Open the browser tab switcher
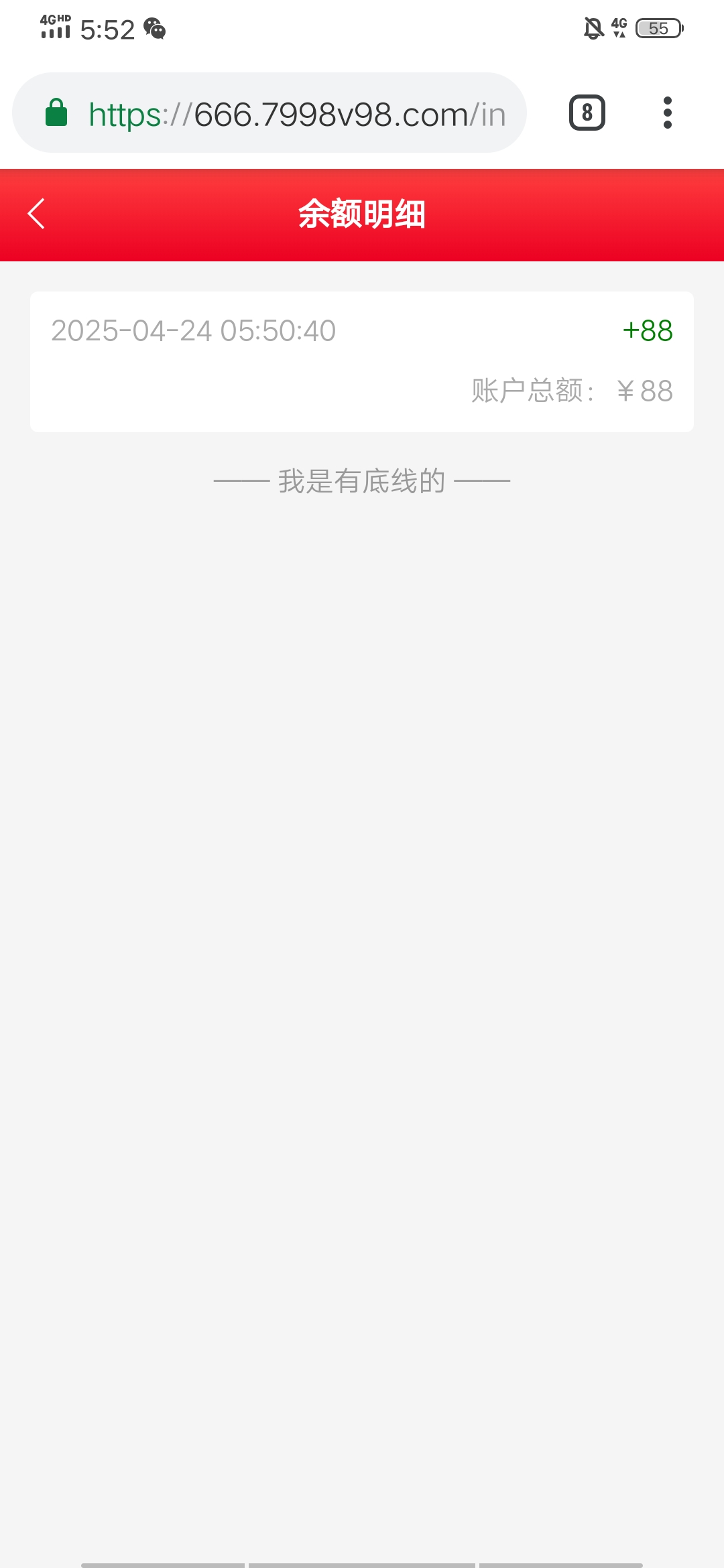 587,113
